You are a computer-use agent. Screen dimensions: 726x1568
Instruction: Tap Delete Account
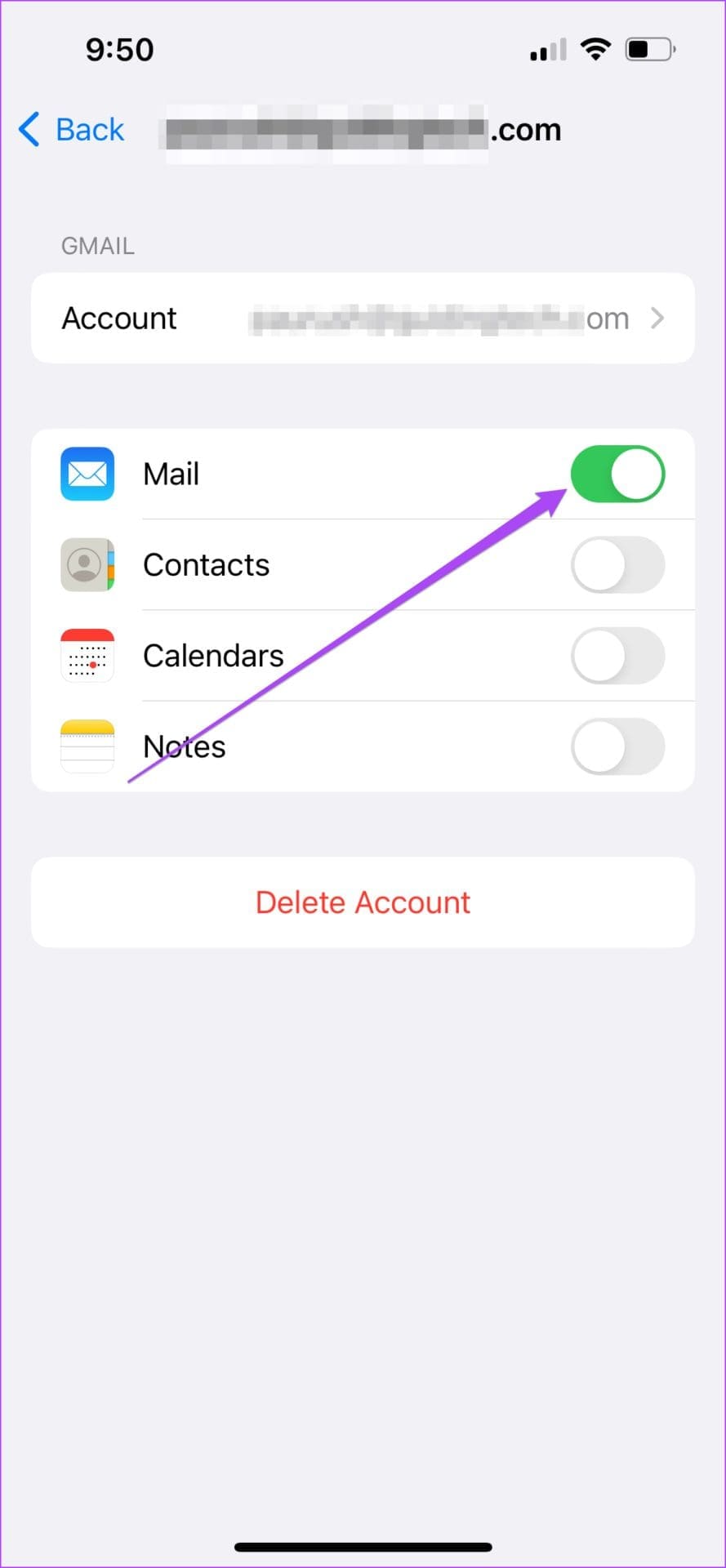click(x=363, y=902)
